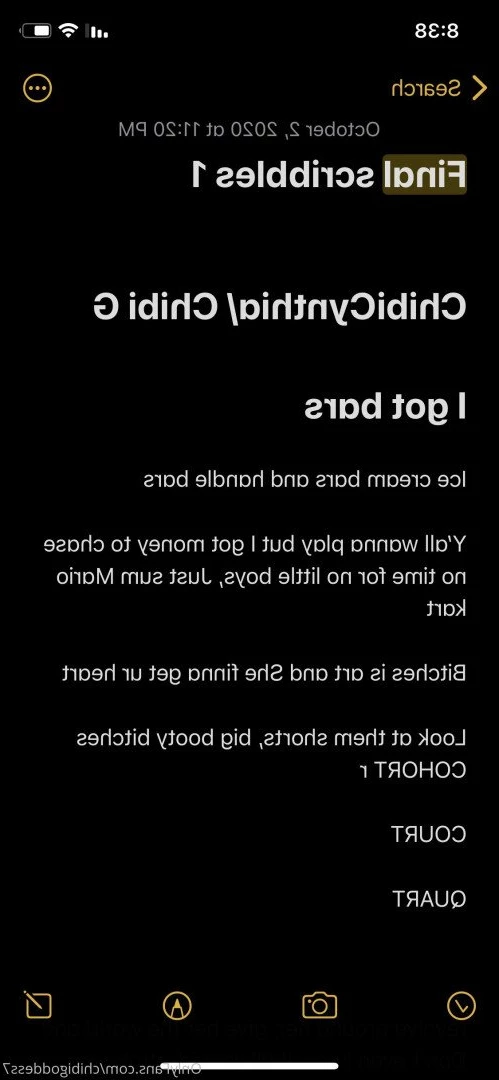Go back to Search

point(439,88)
